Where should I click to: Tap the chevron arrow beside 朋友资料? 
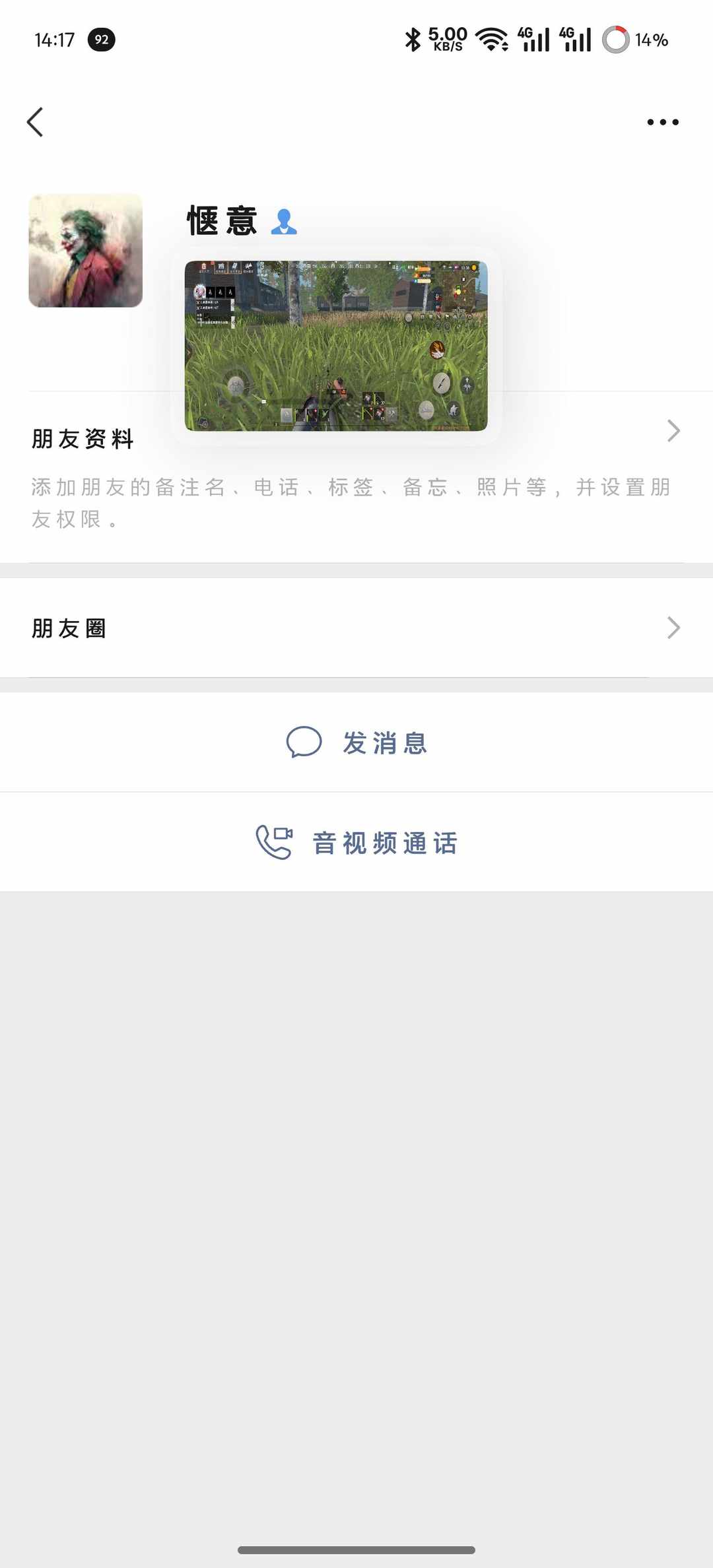tap(673, 430)
